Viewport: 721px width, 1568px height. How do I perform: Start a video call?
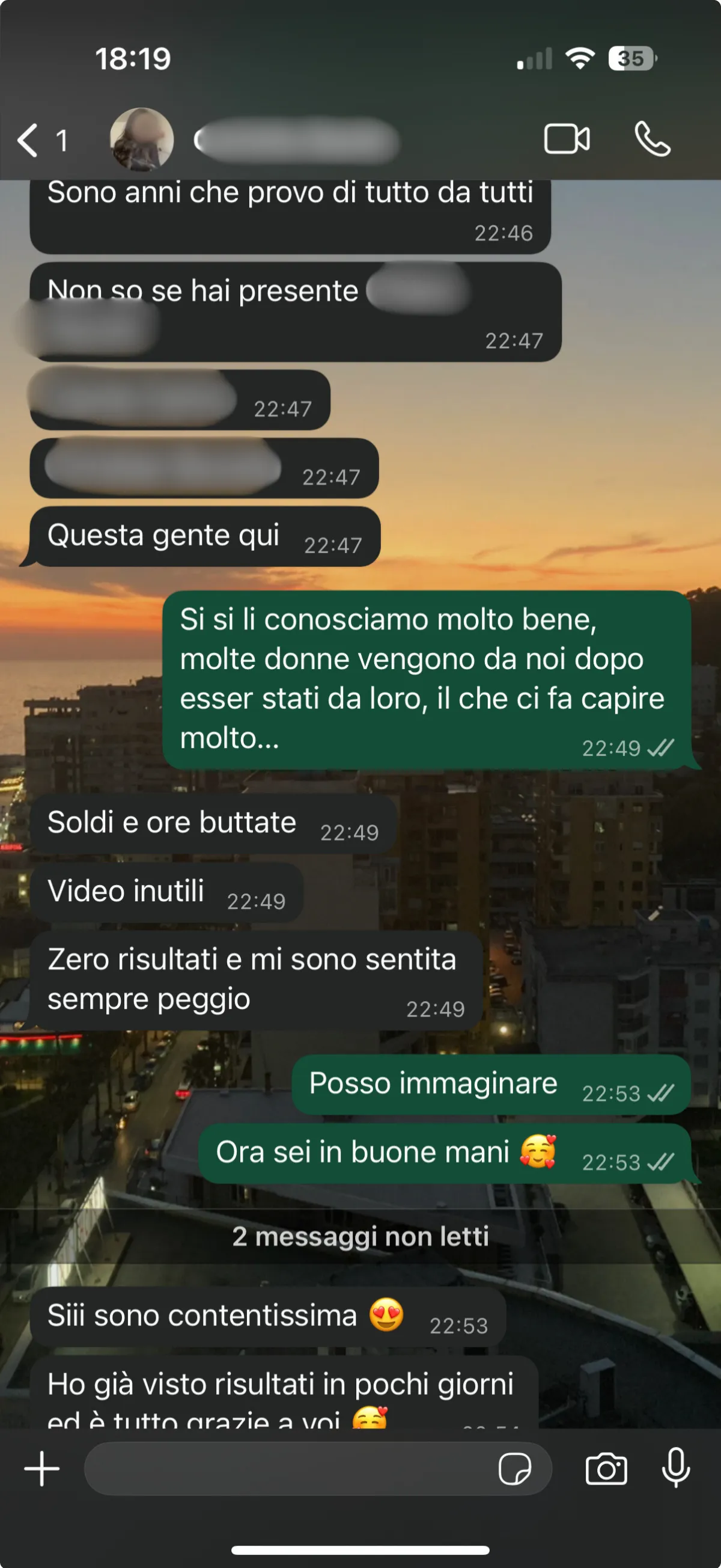click(x=567, y=139)
